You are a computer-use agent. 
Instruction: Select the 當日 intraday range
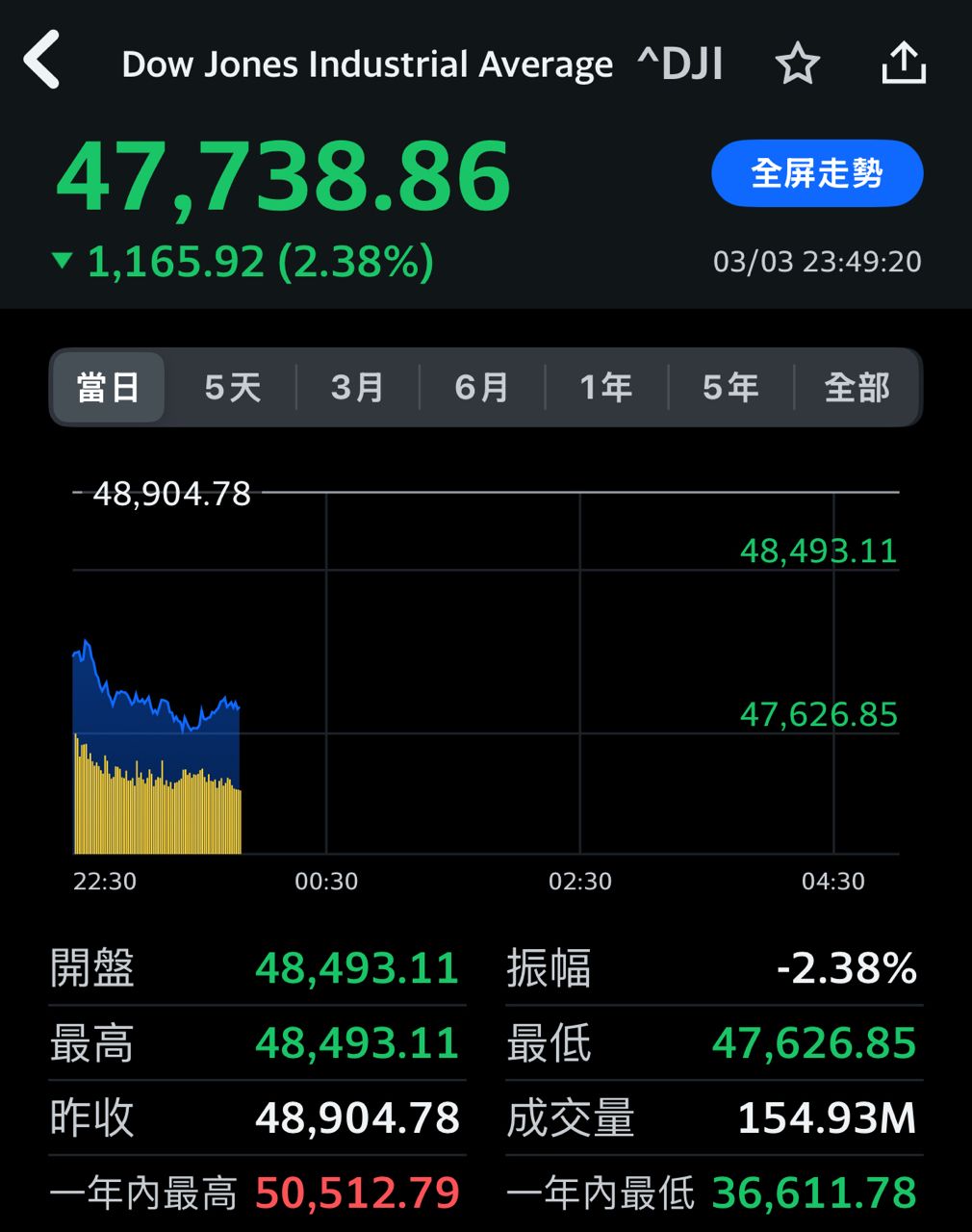109,388
